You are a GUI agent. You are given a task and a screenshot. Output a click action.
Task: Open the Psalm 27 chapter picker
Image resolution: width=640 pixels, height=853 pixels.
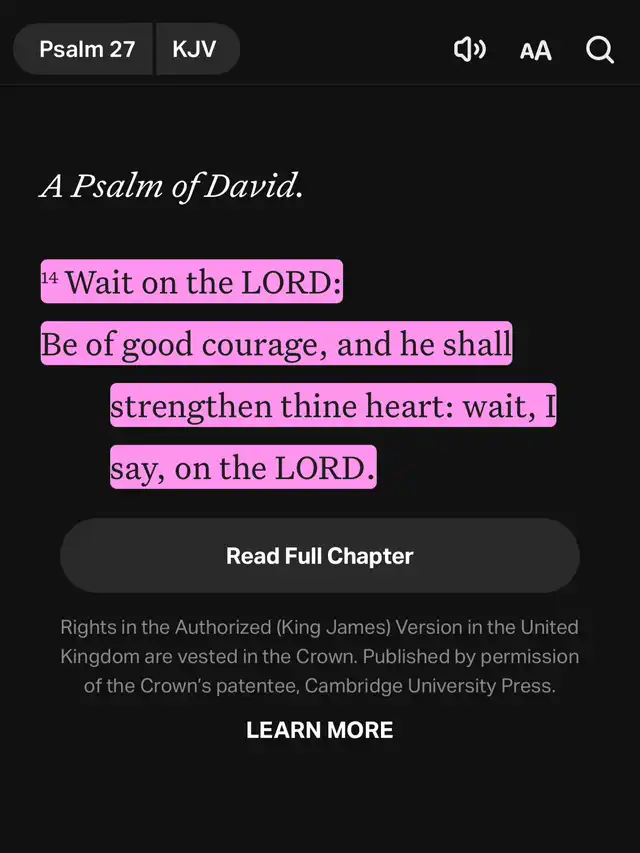[x=84, y=49]
